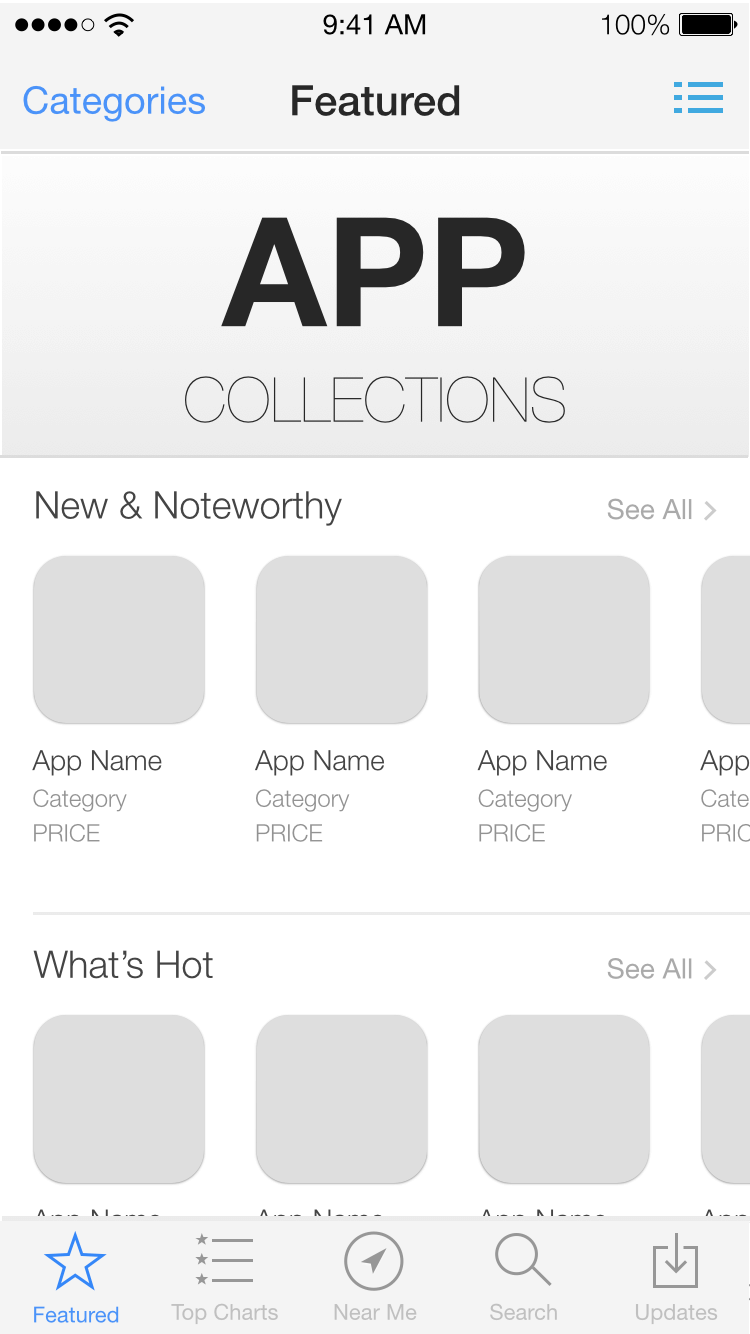Open the App Collections banner
750x1334 pixels.
pyautogui.click(x=375, y=305)
